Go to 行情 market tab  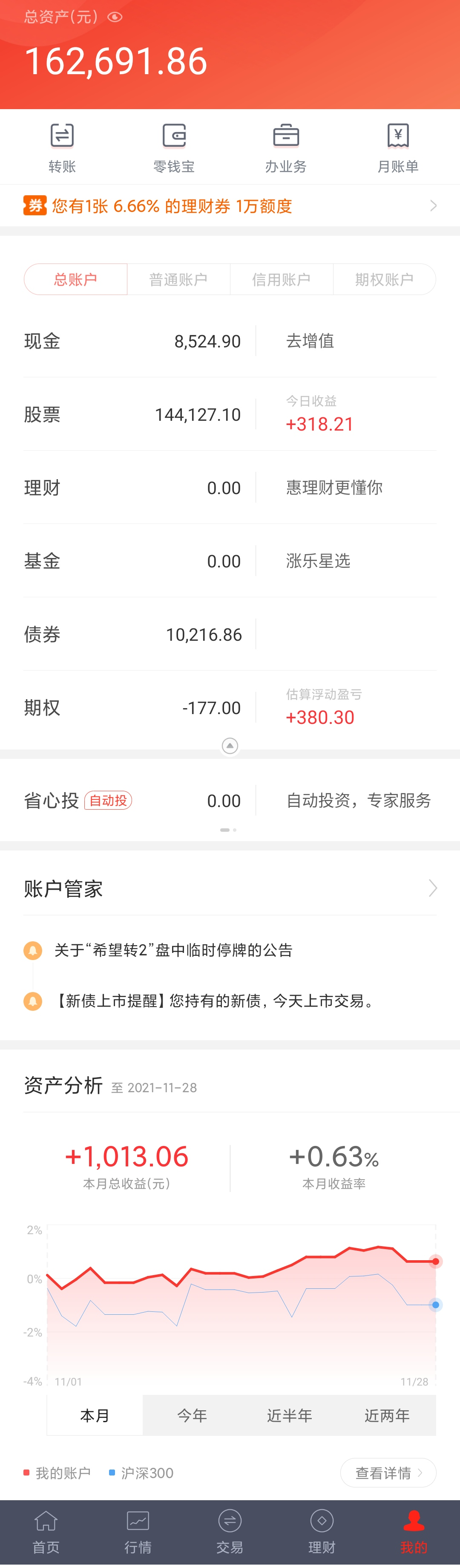138,1531
